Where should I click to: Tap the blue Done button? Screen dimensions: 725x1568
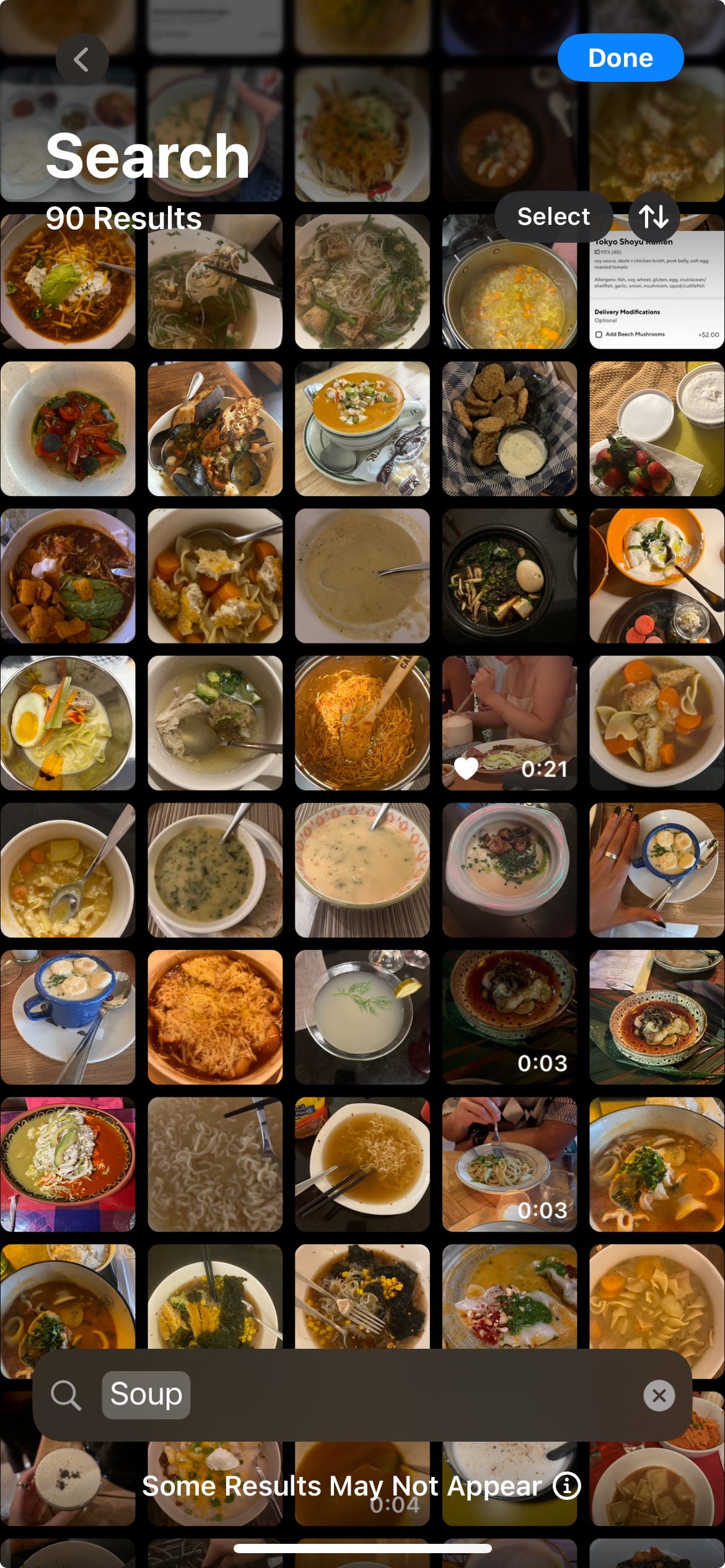(620, 58)
